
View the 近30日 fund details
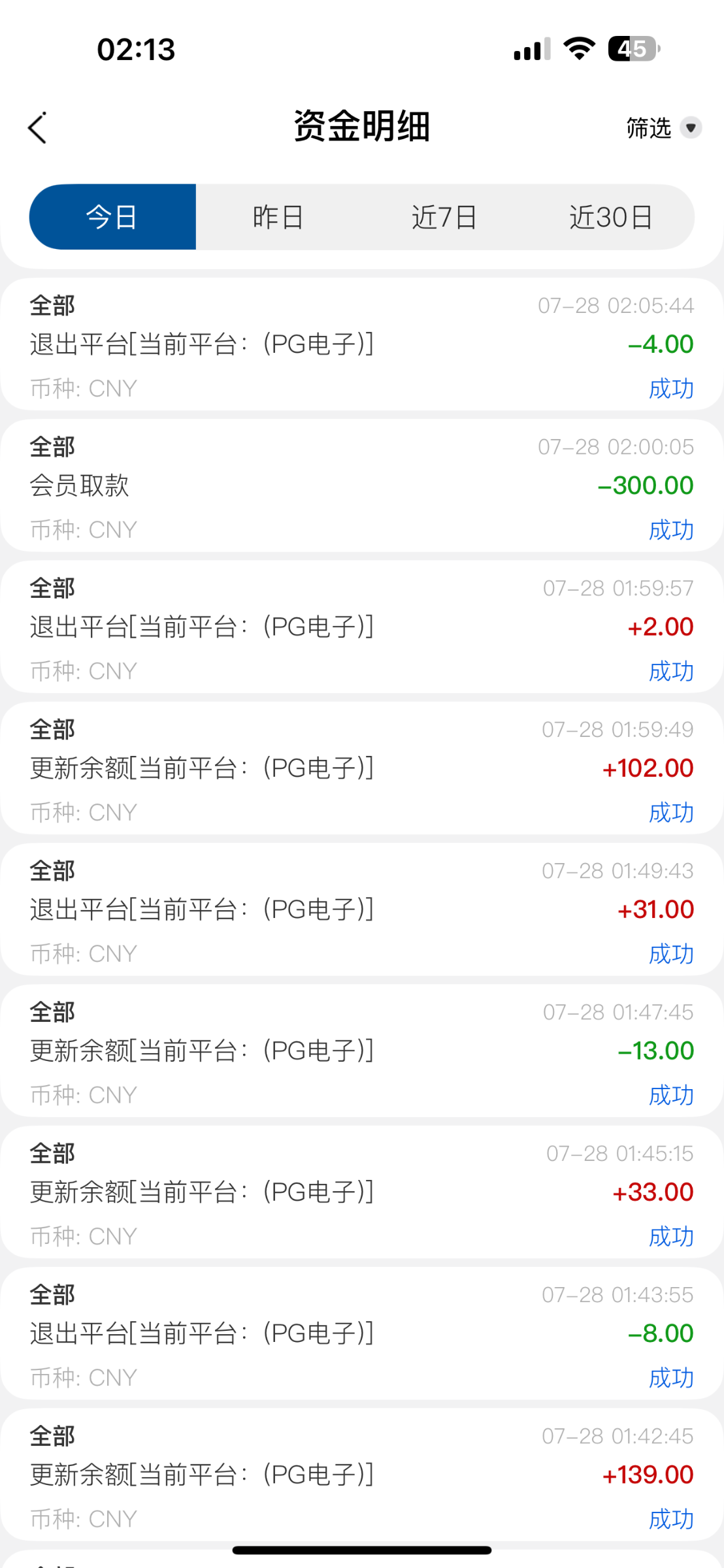(x=611, y=217)
